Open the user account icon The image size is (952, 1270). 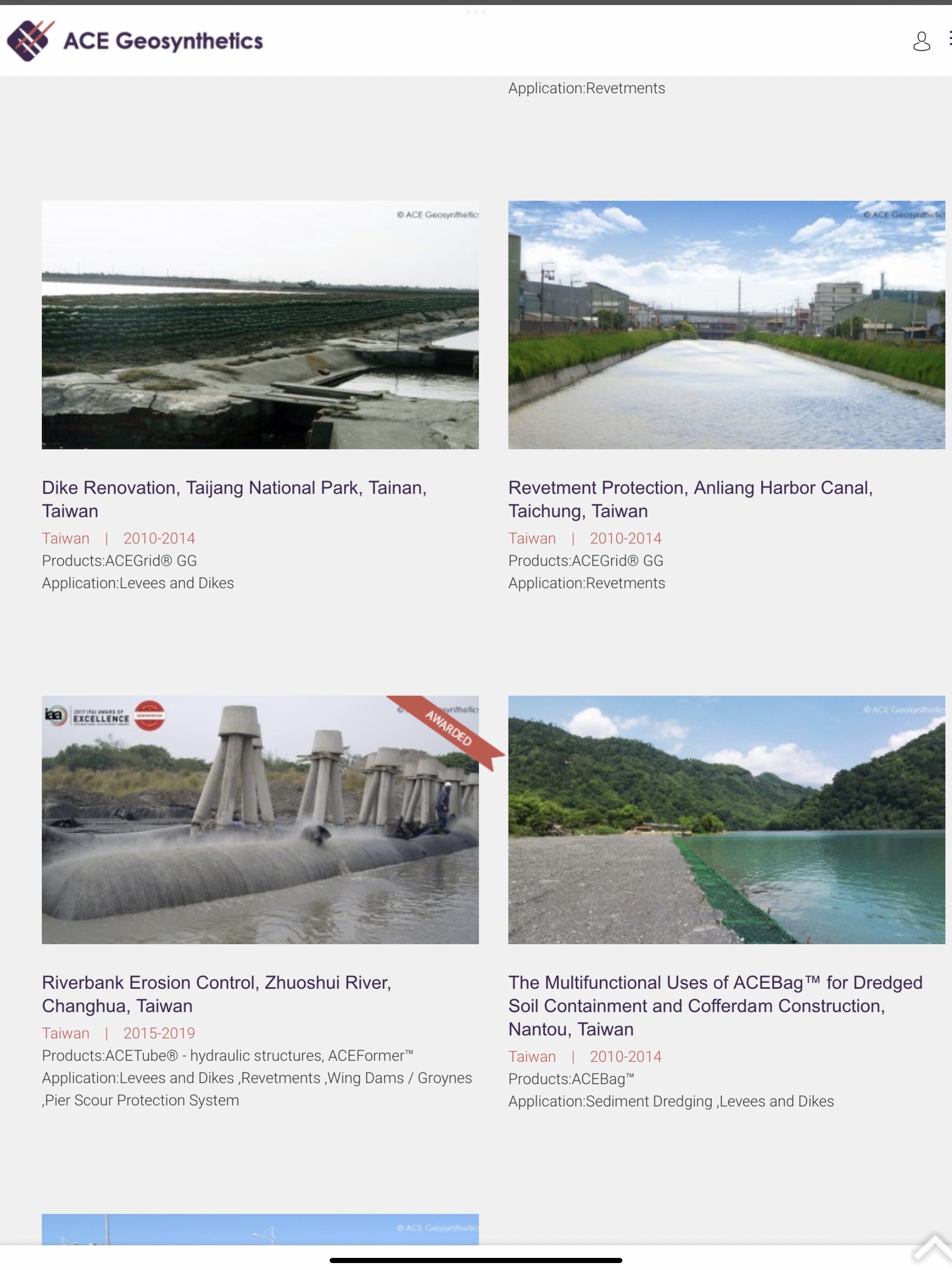tap(921, 41)
